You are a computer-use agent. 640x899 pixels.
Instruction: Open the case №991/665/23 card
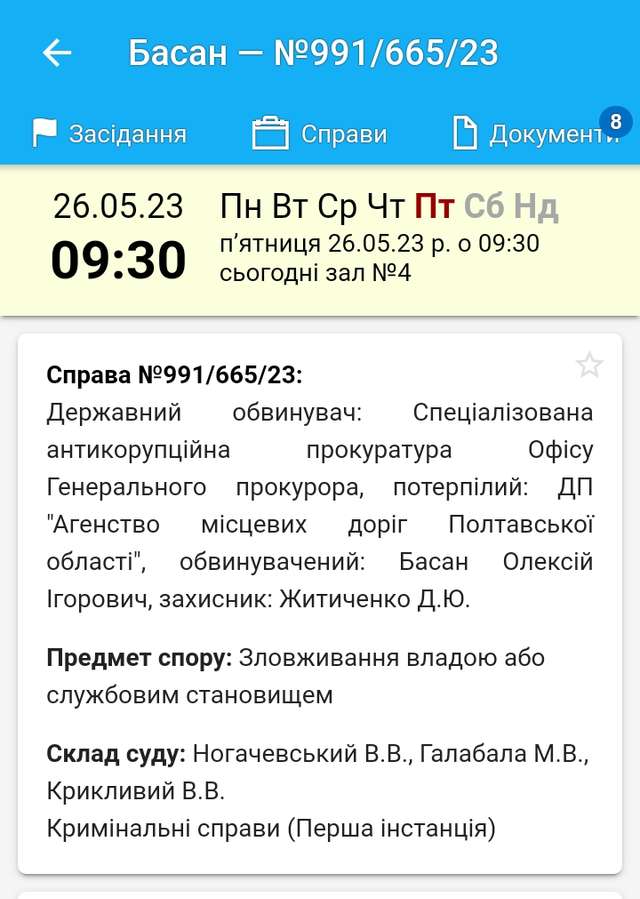[320, 600]
